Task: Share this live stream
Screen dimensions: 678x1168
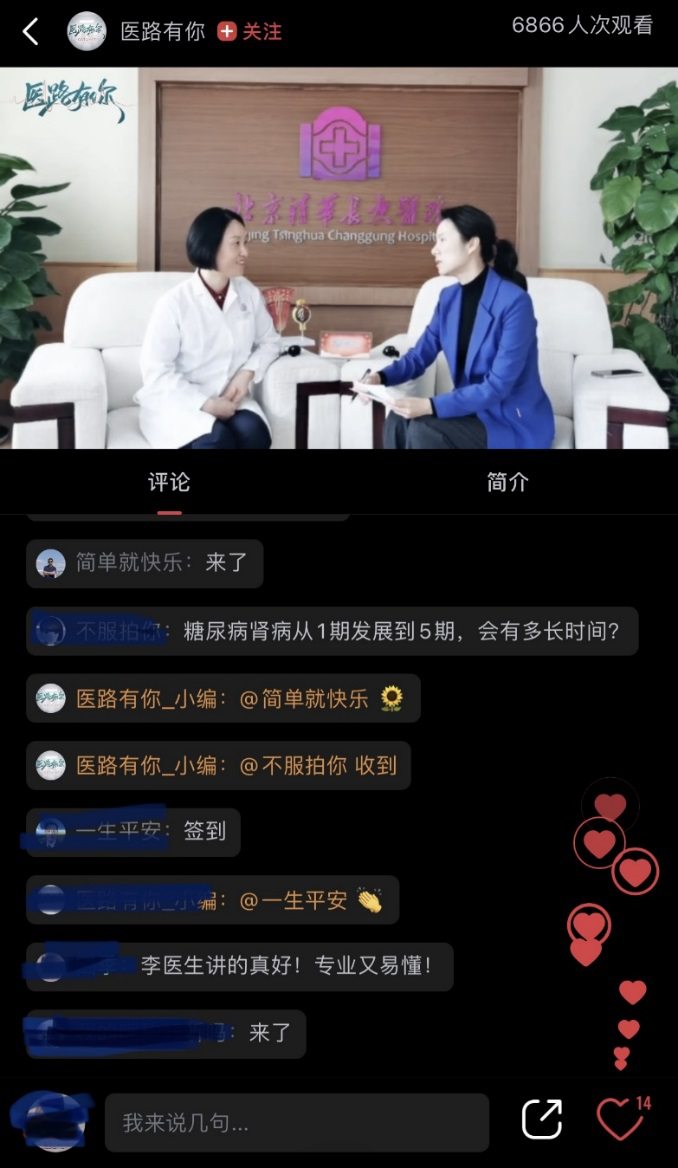Action: coord(542,1119)
